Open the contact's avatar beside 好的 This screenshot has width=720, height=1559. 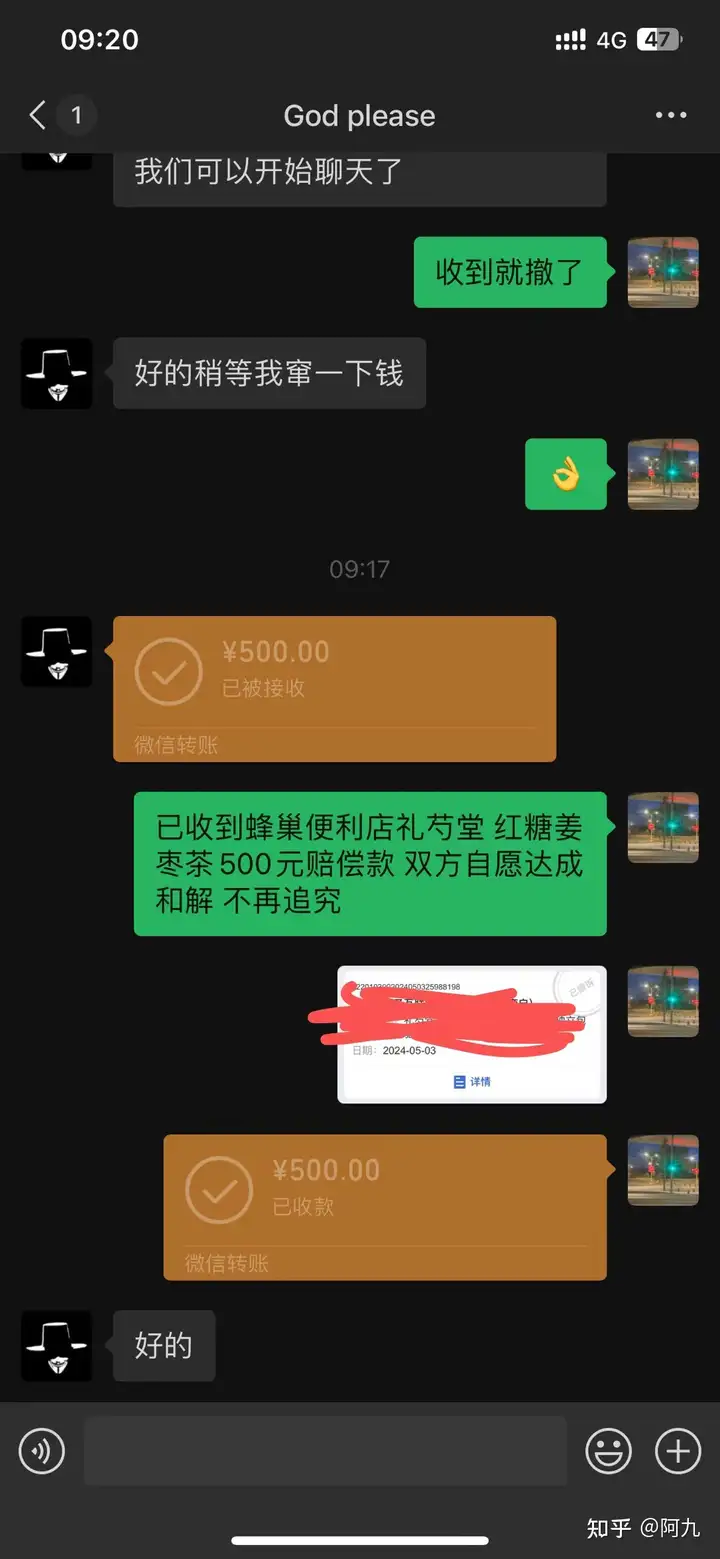[57, 1346]
